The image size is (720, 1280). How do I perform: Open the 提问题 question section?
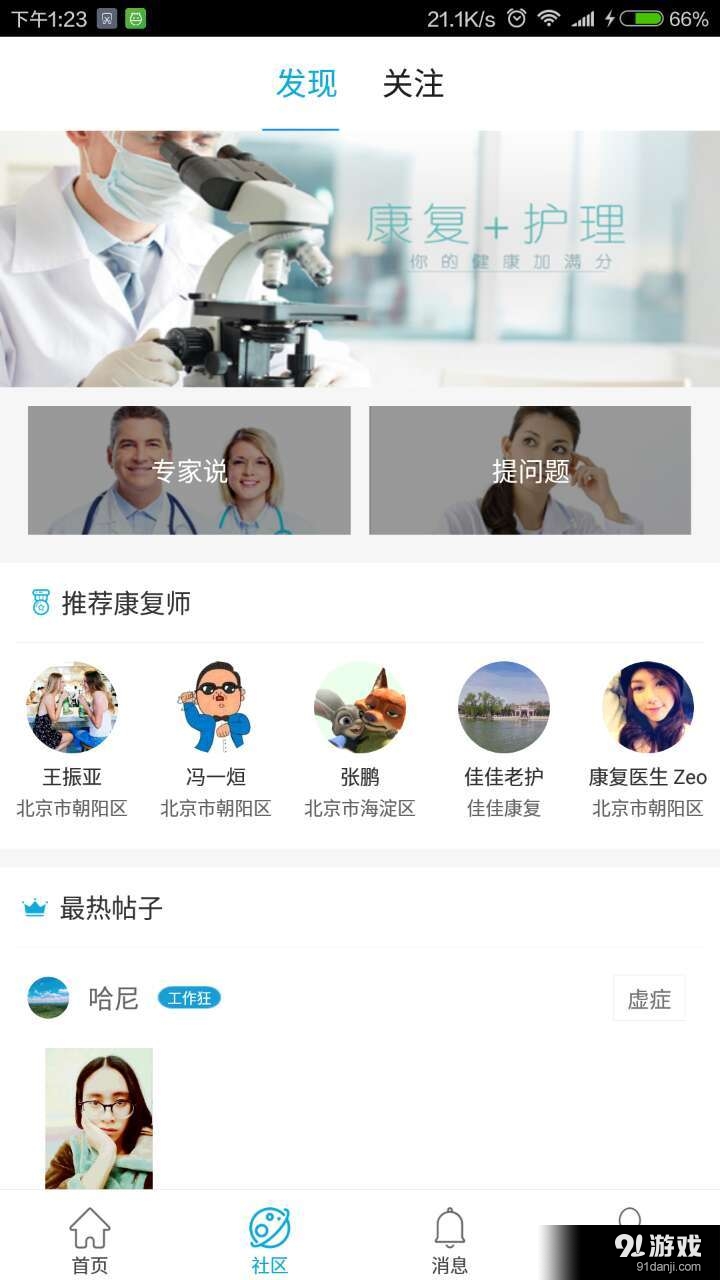pos(530,470)
